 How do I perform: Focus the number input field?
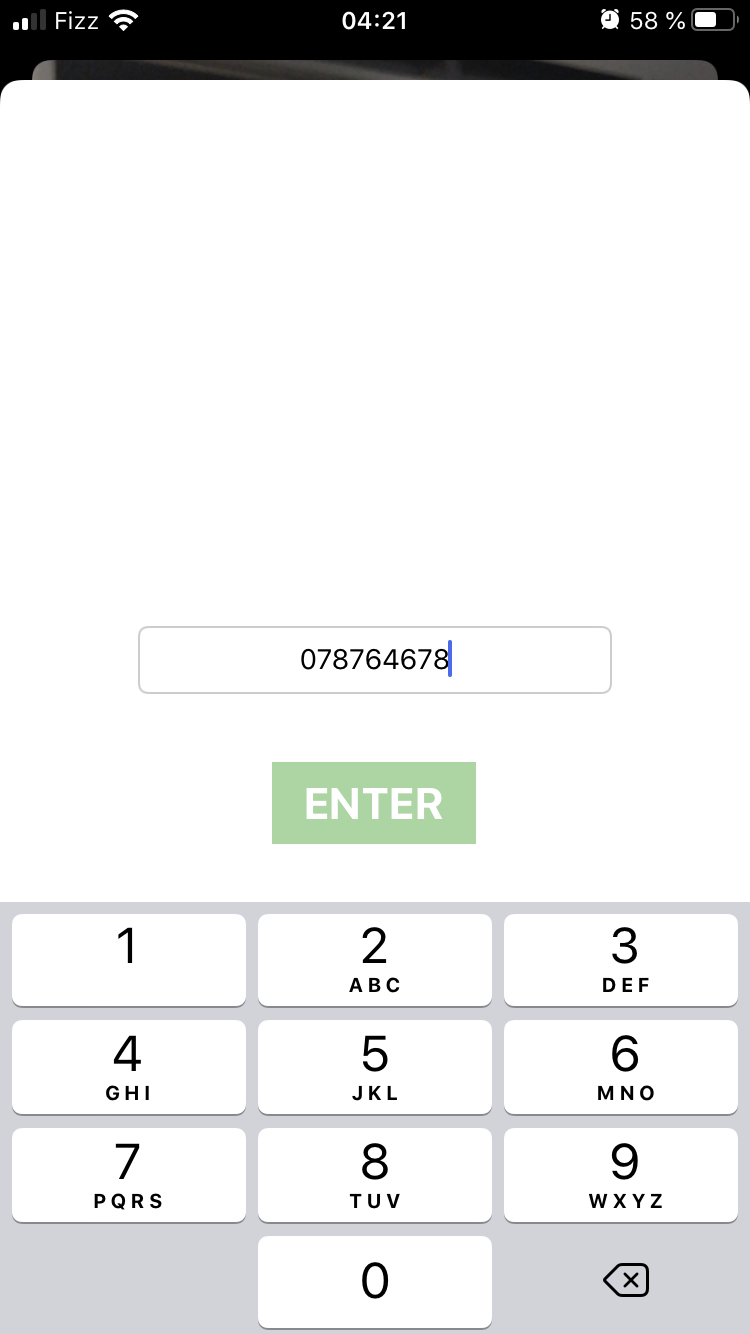[375, 660]
